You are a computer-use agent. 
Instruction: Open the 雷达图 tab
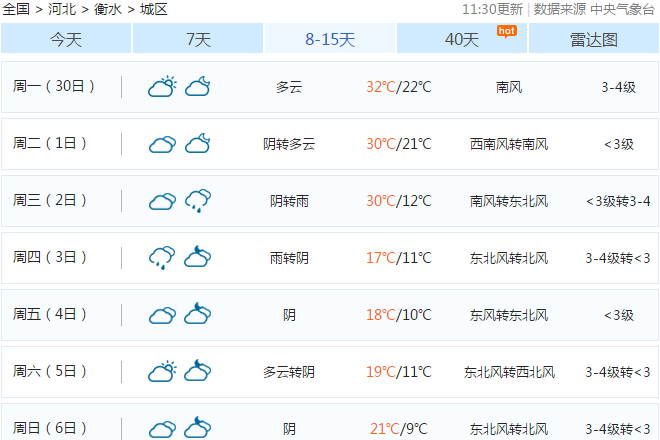click(x=593, y=39)
